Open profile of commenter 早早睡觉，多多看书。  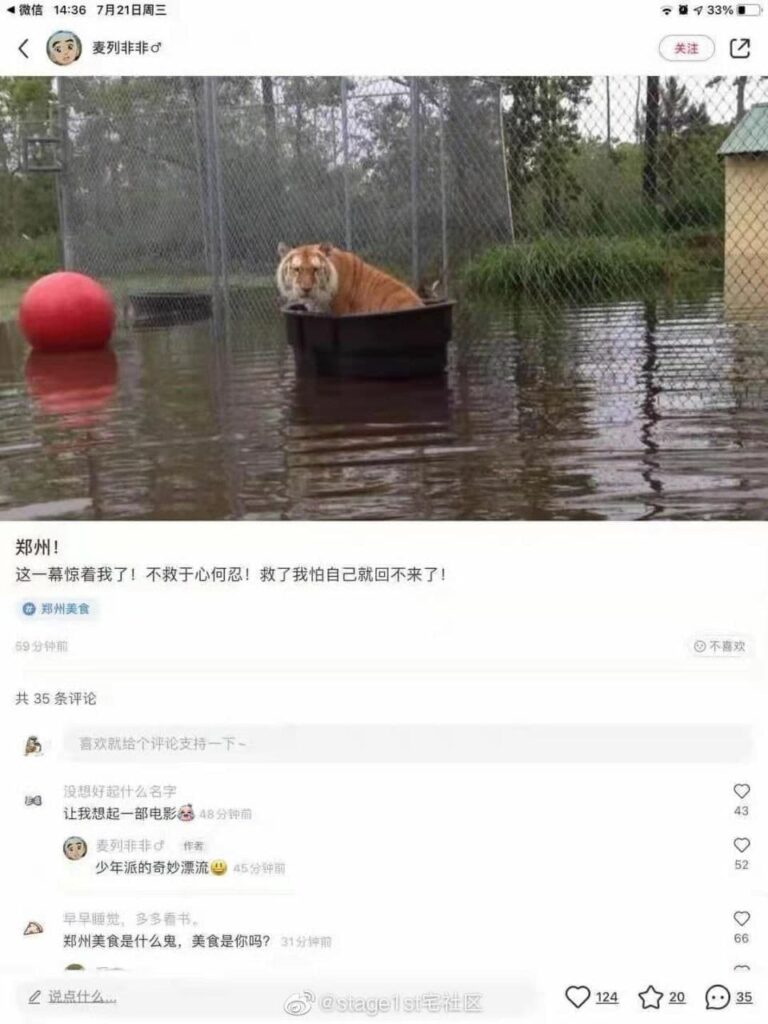pyautogui.click(x=34, y=928)
